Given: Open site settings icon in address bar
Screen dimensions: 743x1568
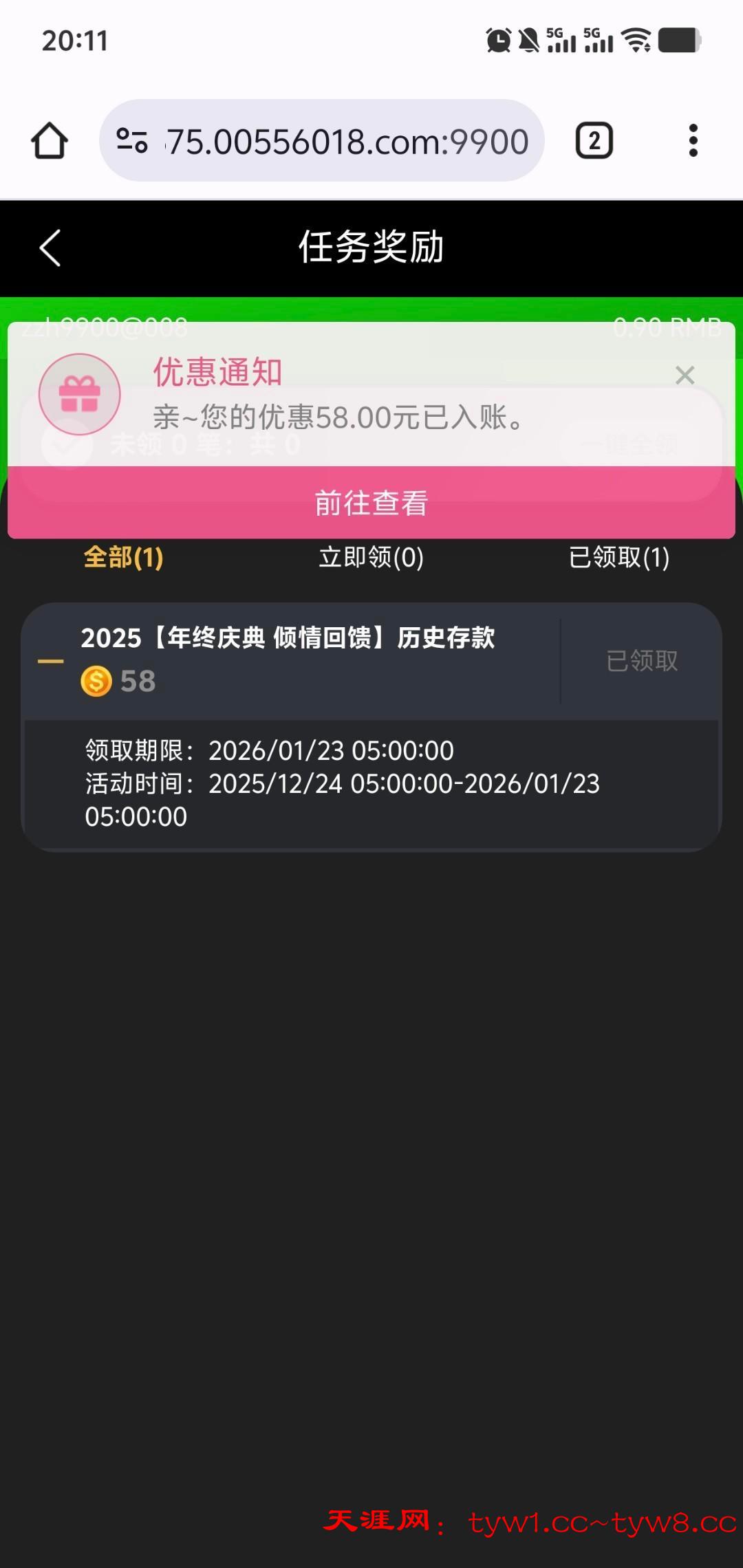Looking at the screenshot, I should point(132,141).
